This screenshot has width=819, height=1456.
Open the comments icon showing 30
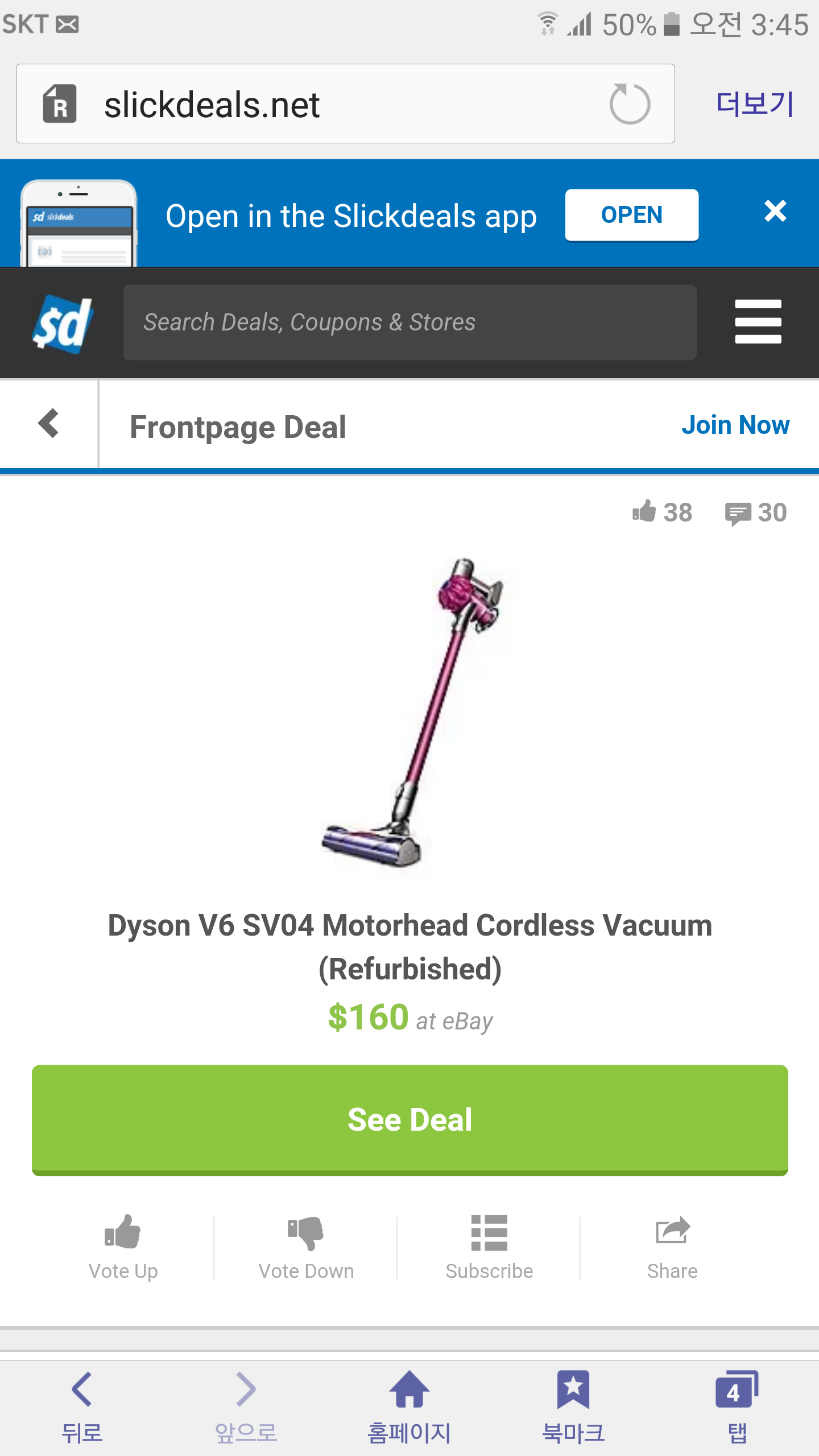click(755, 512)
